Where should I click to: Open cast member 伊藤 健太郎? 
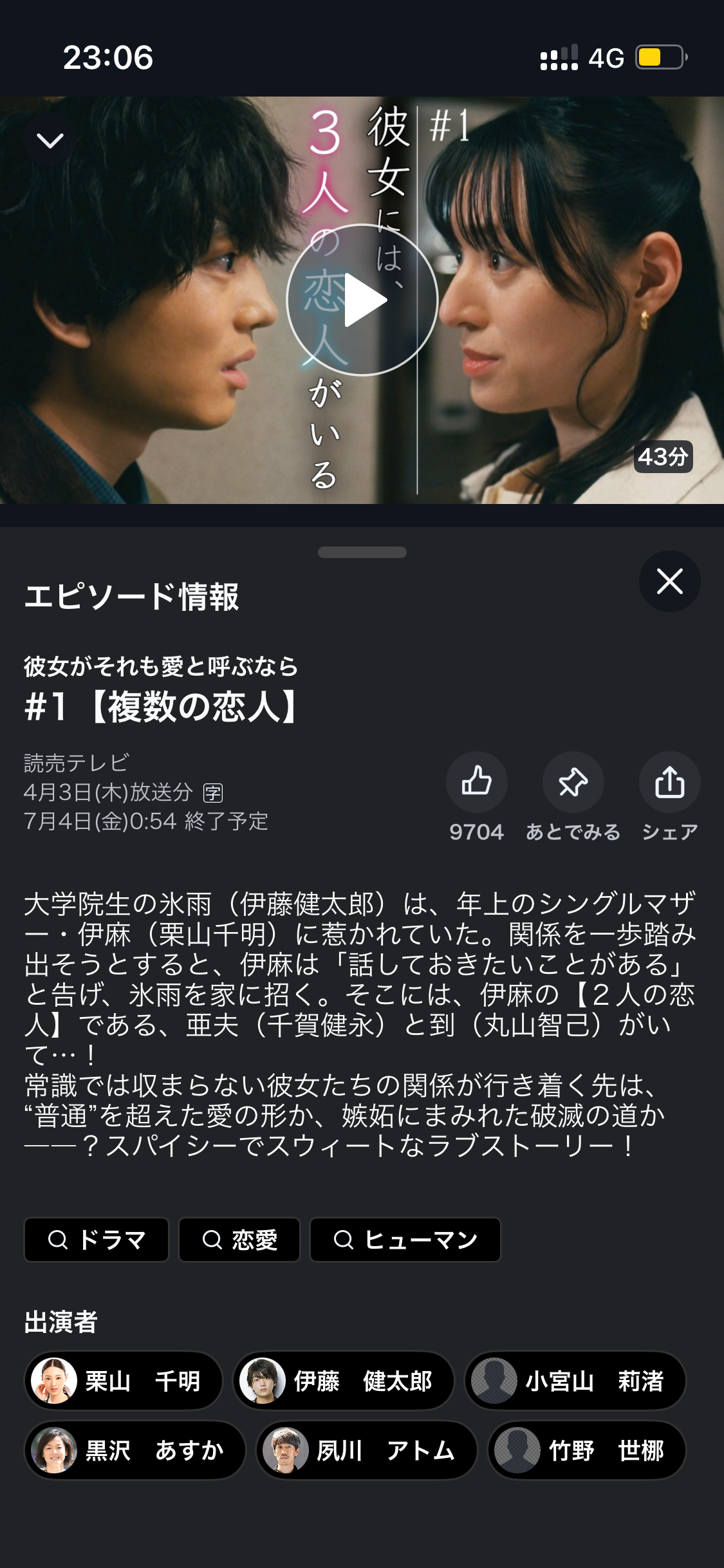pos(344,1381)
